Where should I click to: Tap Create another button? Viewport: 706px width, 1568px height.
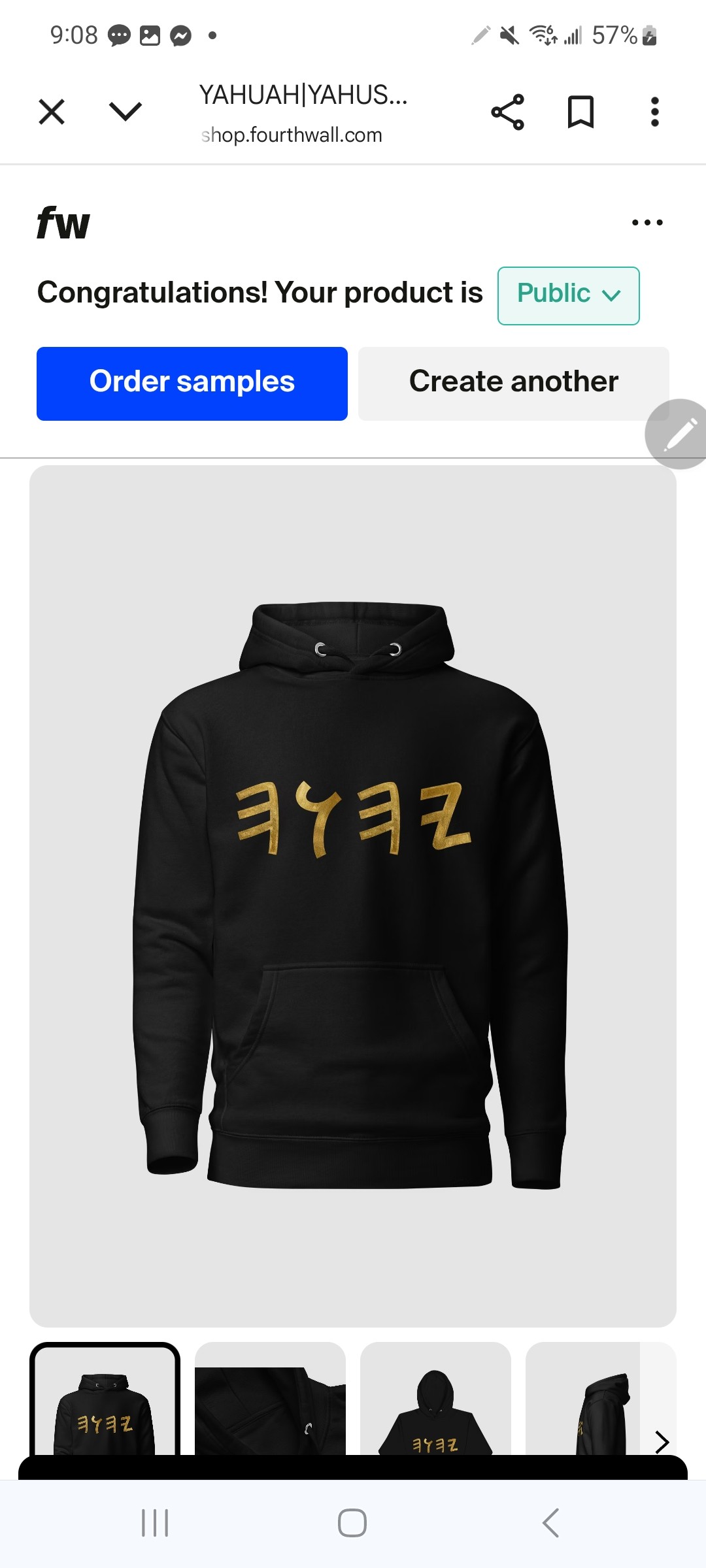513,384
